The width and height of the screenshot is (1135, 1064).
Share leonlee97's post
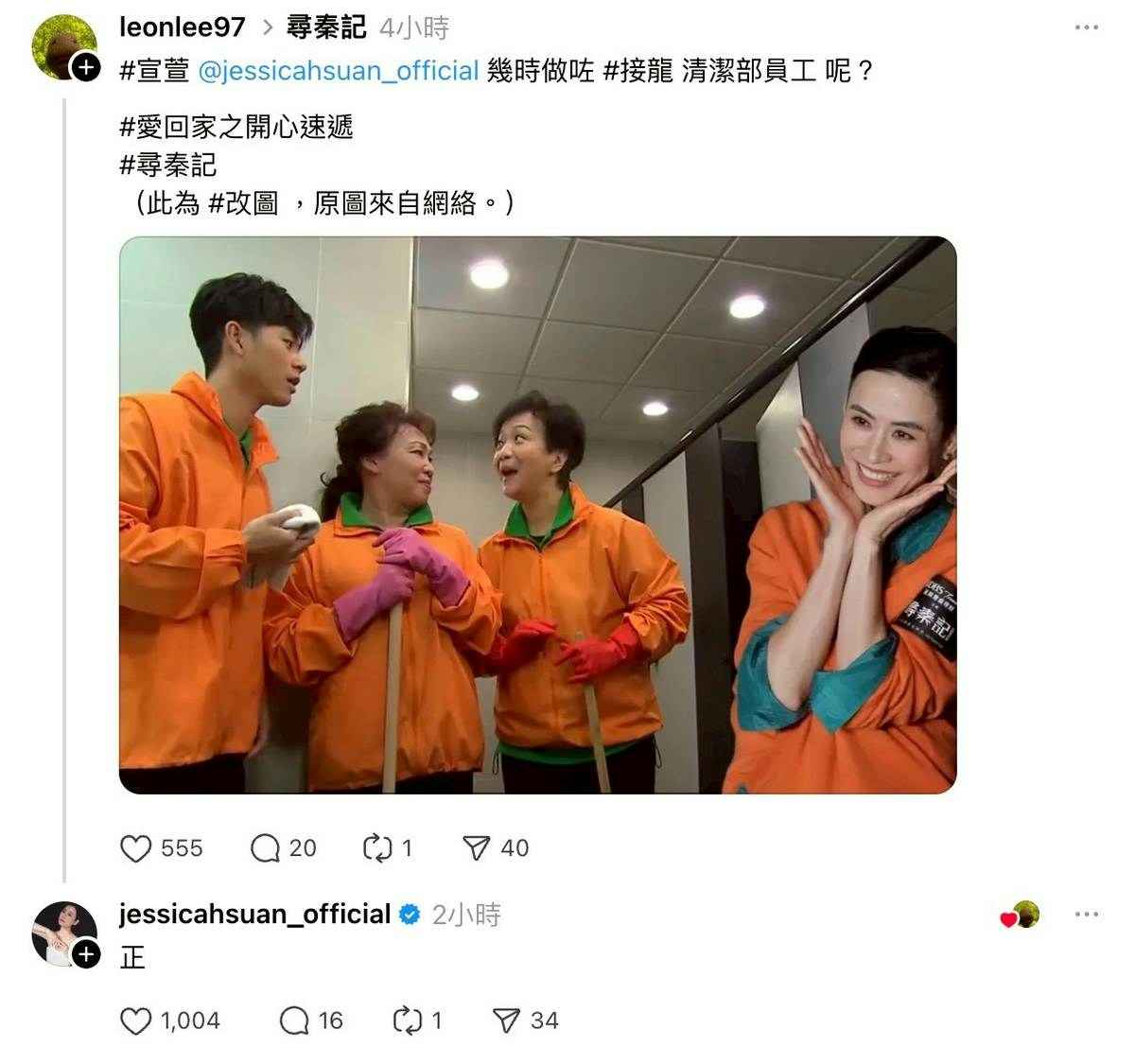pyautogui.click(x=476, y=848)
